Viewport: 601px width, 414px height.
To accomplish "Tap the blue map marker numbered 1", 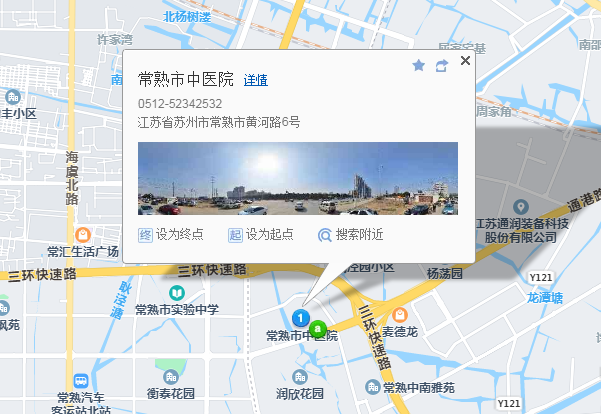I will 299,317.
